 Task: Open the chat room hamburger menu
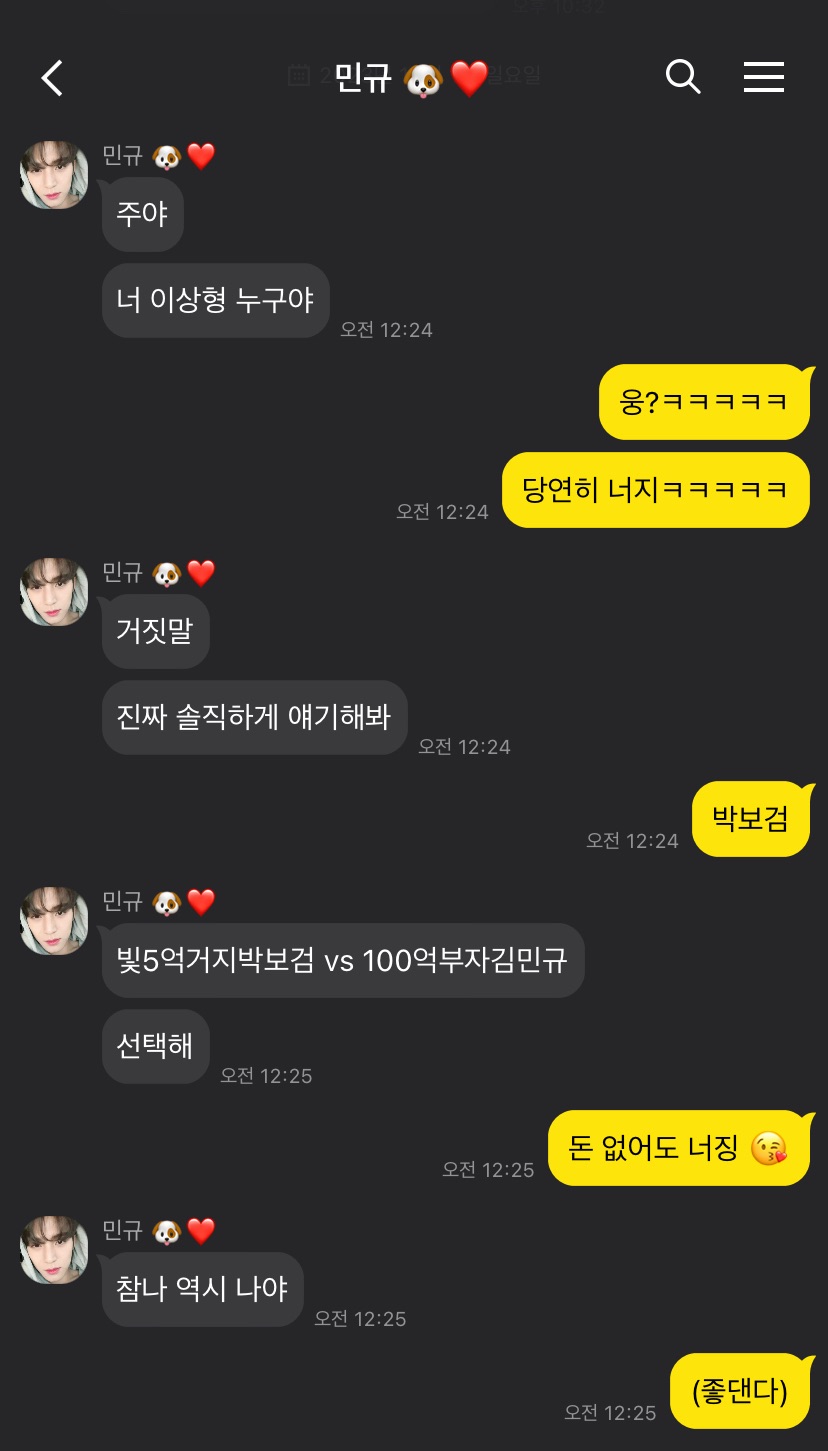click(x=764, y=77)
